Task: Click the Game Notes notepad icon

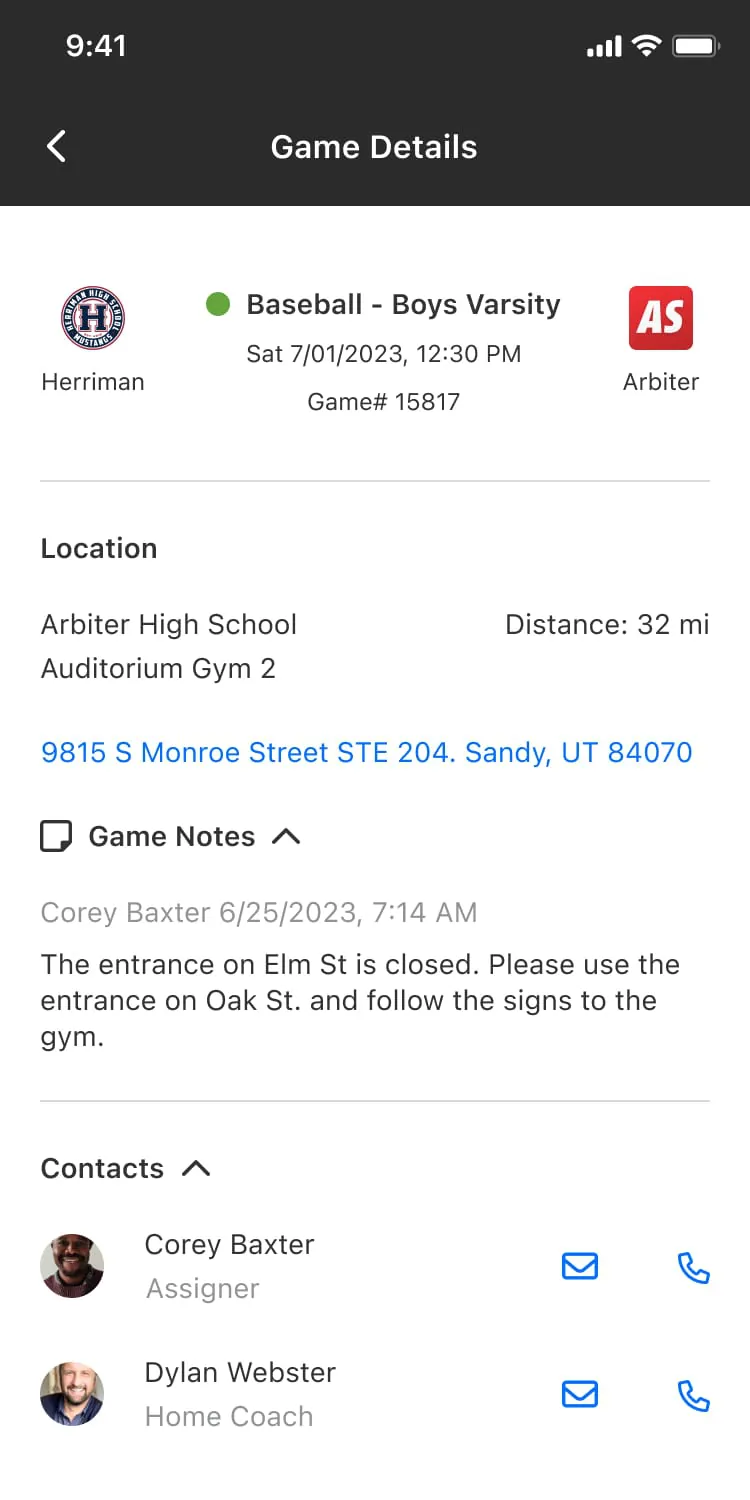Action: (57, 835)
